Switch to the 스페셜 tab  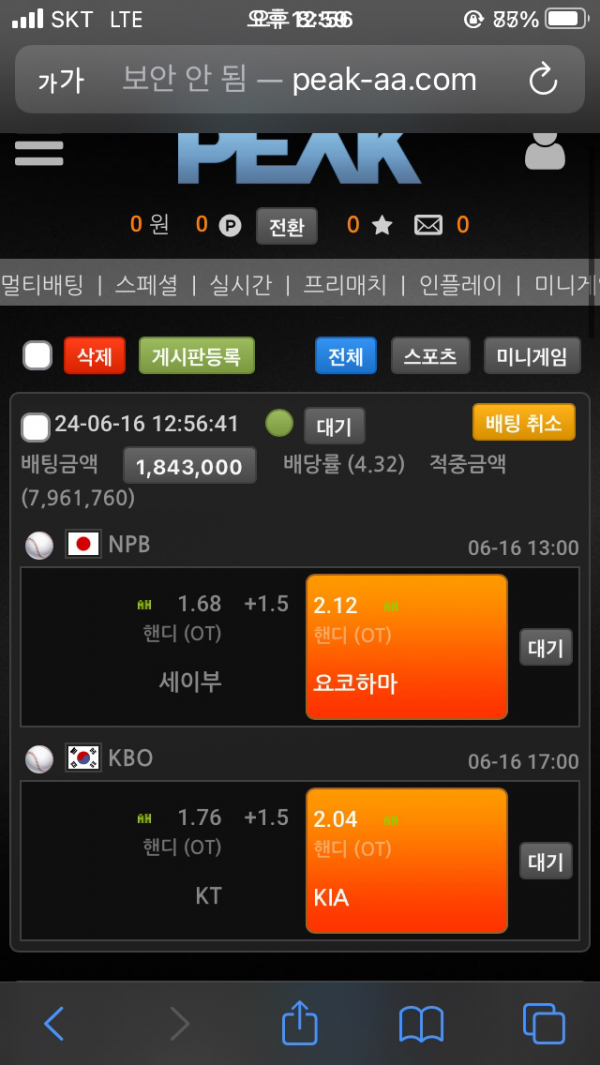click(x=146, y=285)
